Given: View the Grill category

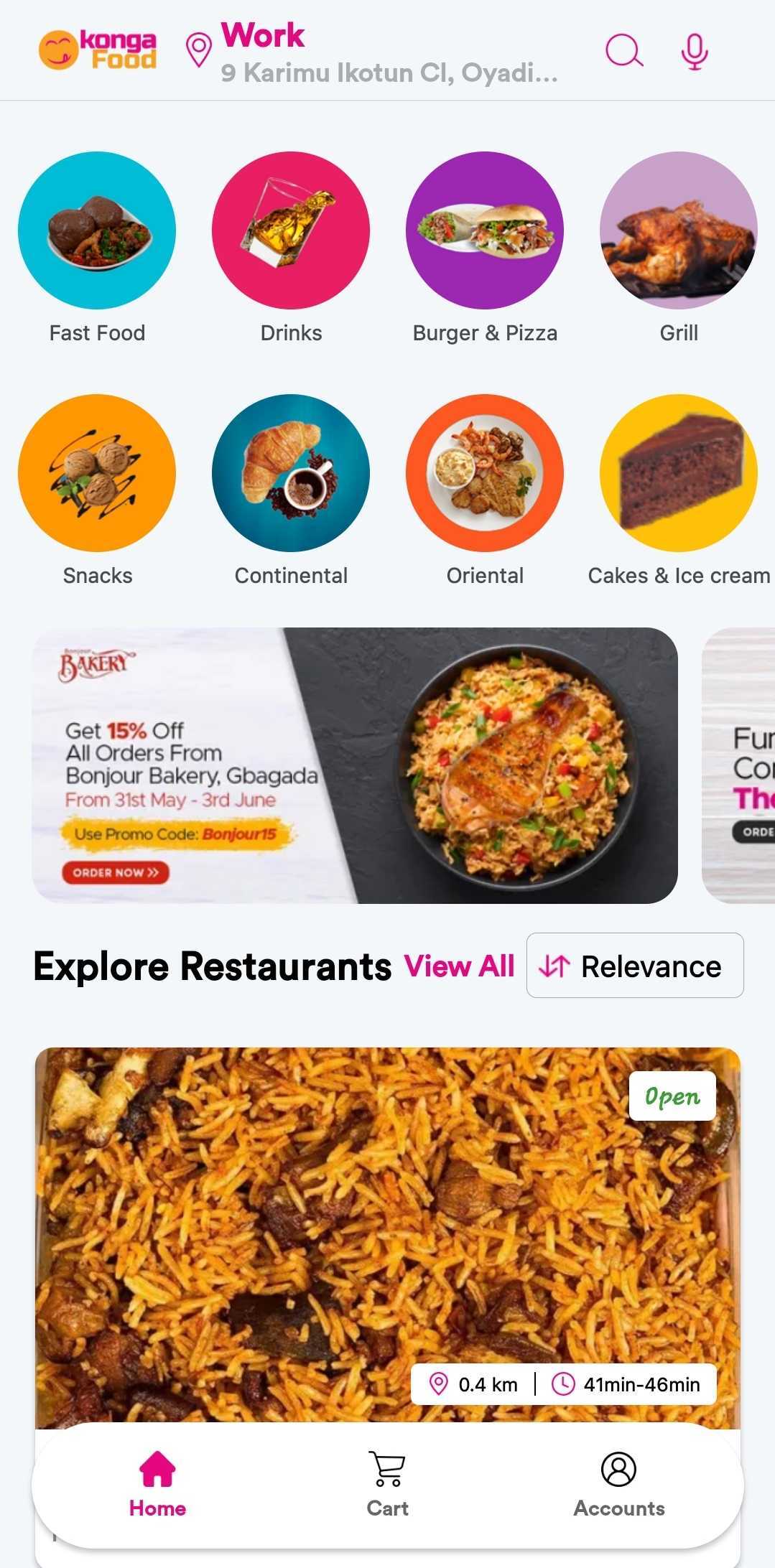Looking at the screenshot, I should [678, 230].
